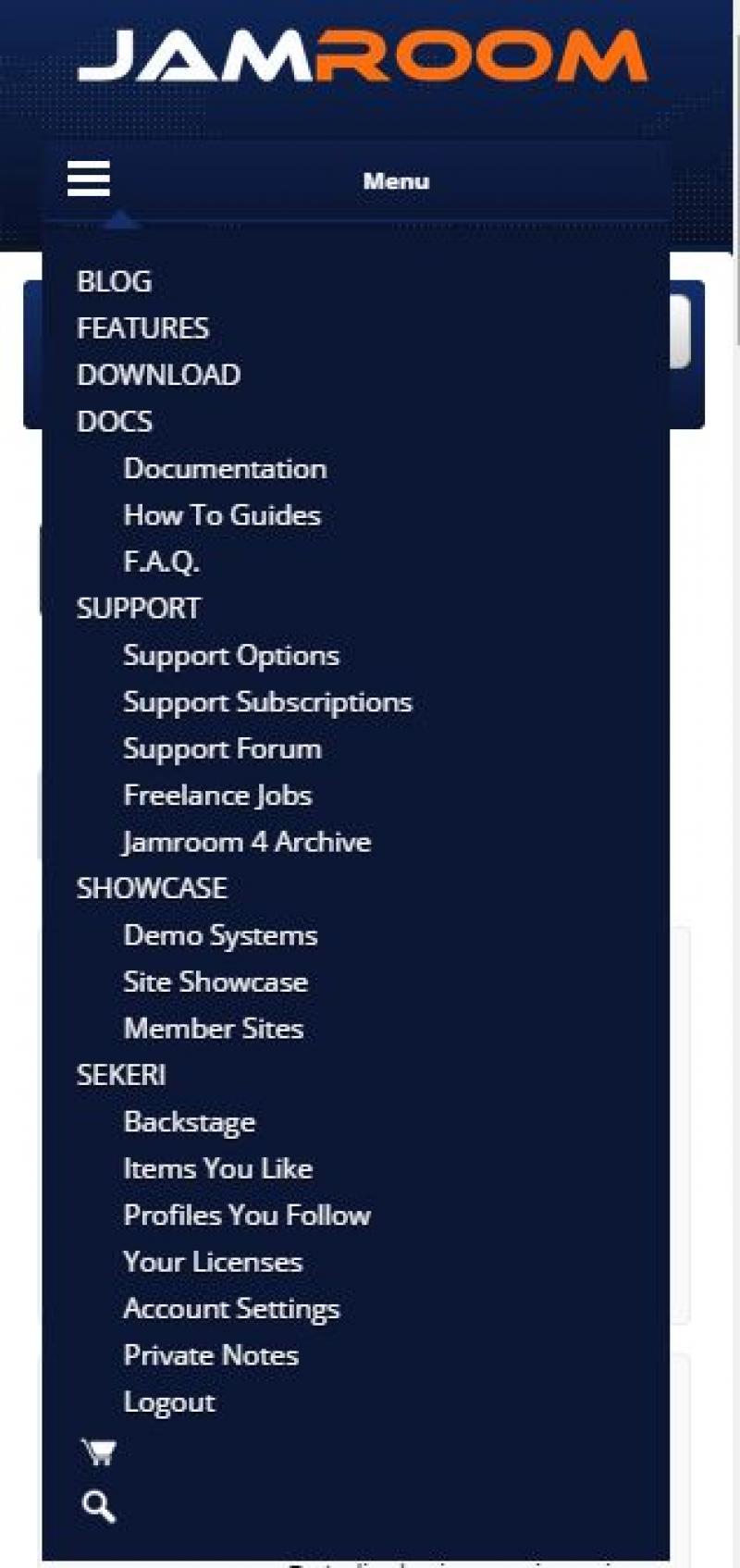The image size is (740, 1568).
Task: Visit the Support Forum
Action: 222,748
